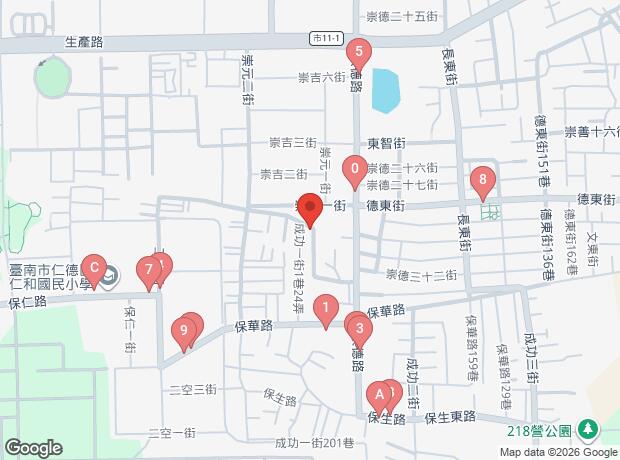Open marker A near 保生路
Screen dimensions: 620x460
click(x=378, y=395)
